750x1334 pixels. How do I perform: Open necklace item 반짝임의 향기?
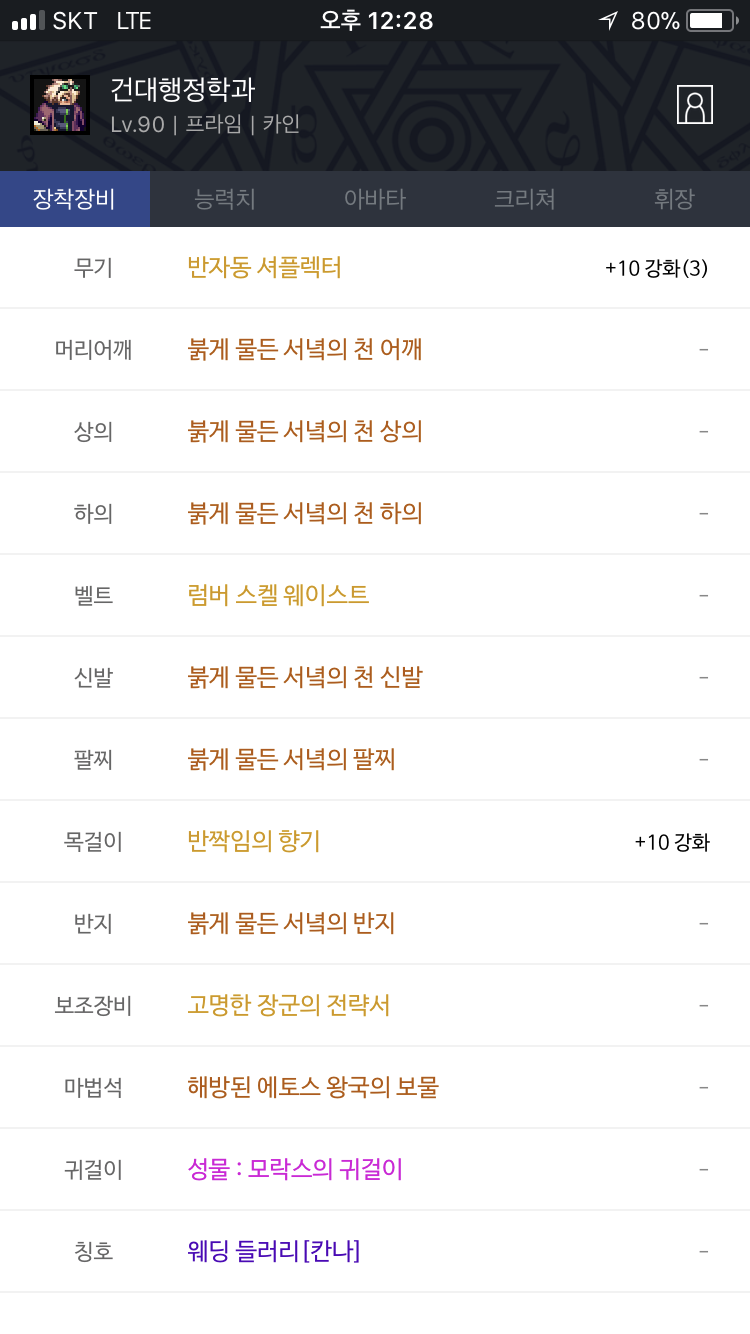point(254,841)
